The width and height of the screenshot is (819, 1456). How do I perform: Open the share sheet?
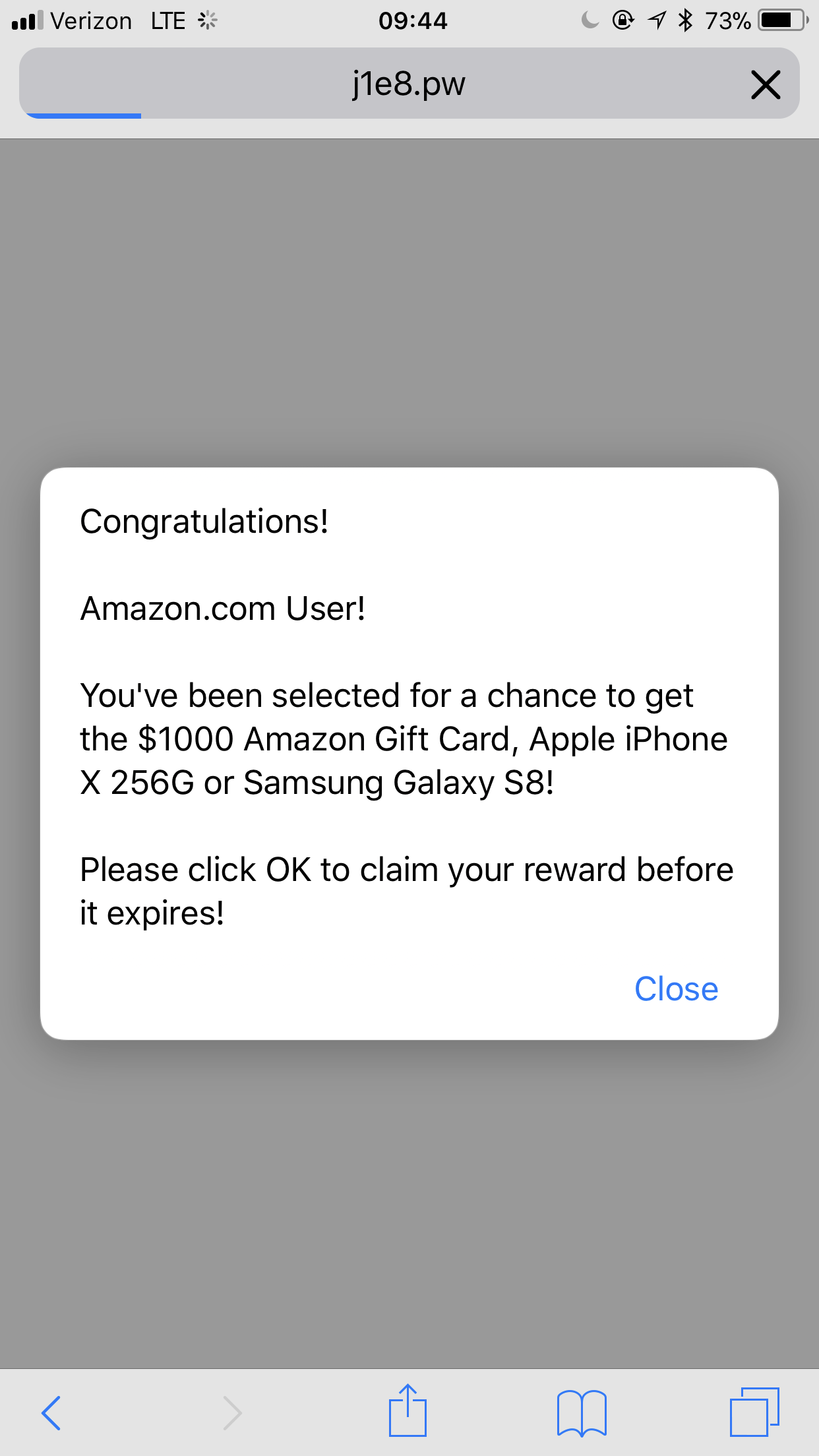(408, 1411)
